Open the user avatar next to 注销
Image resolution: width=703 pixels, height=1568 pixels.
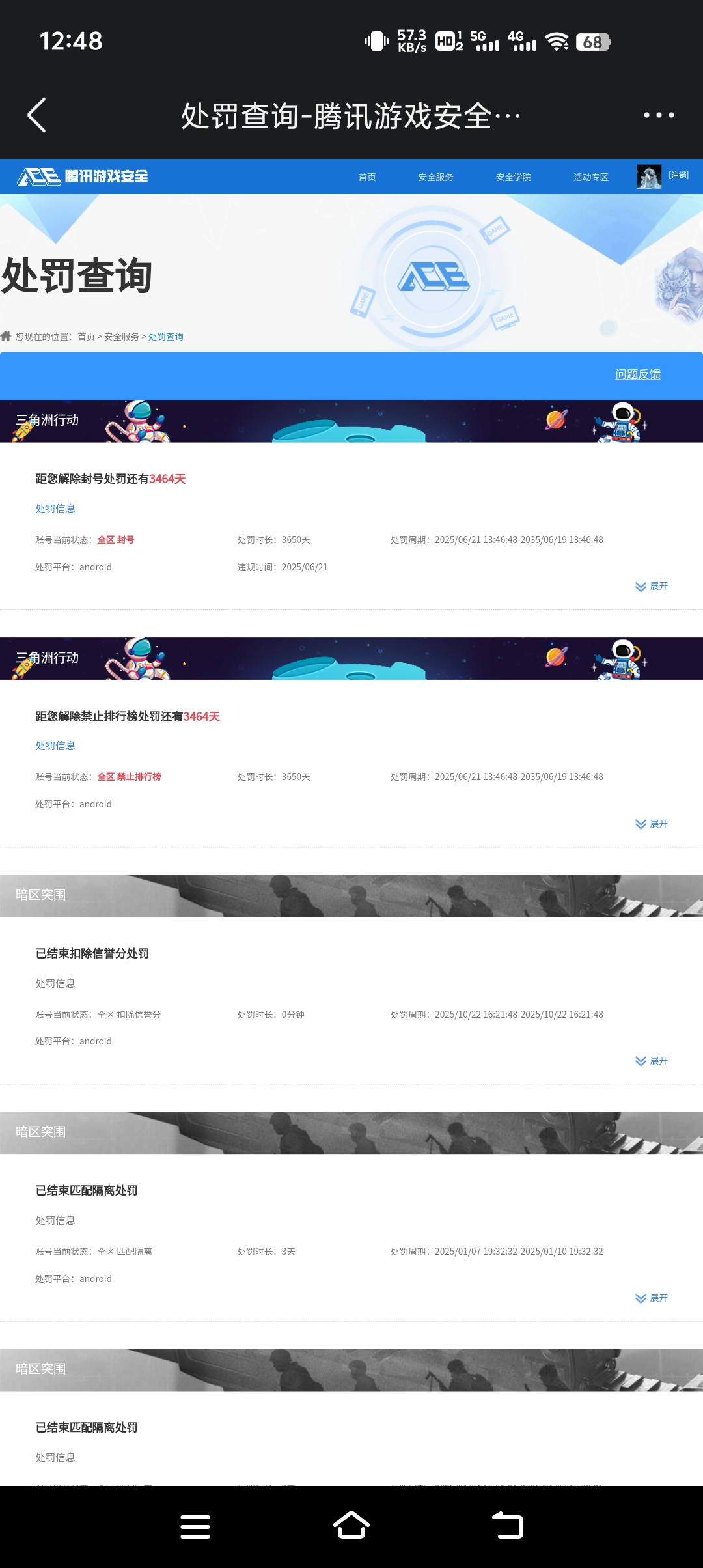tap(648, 176)
